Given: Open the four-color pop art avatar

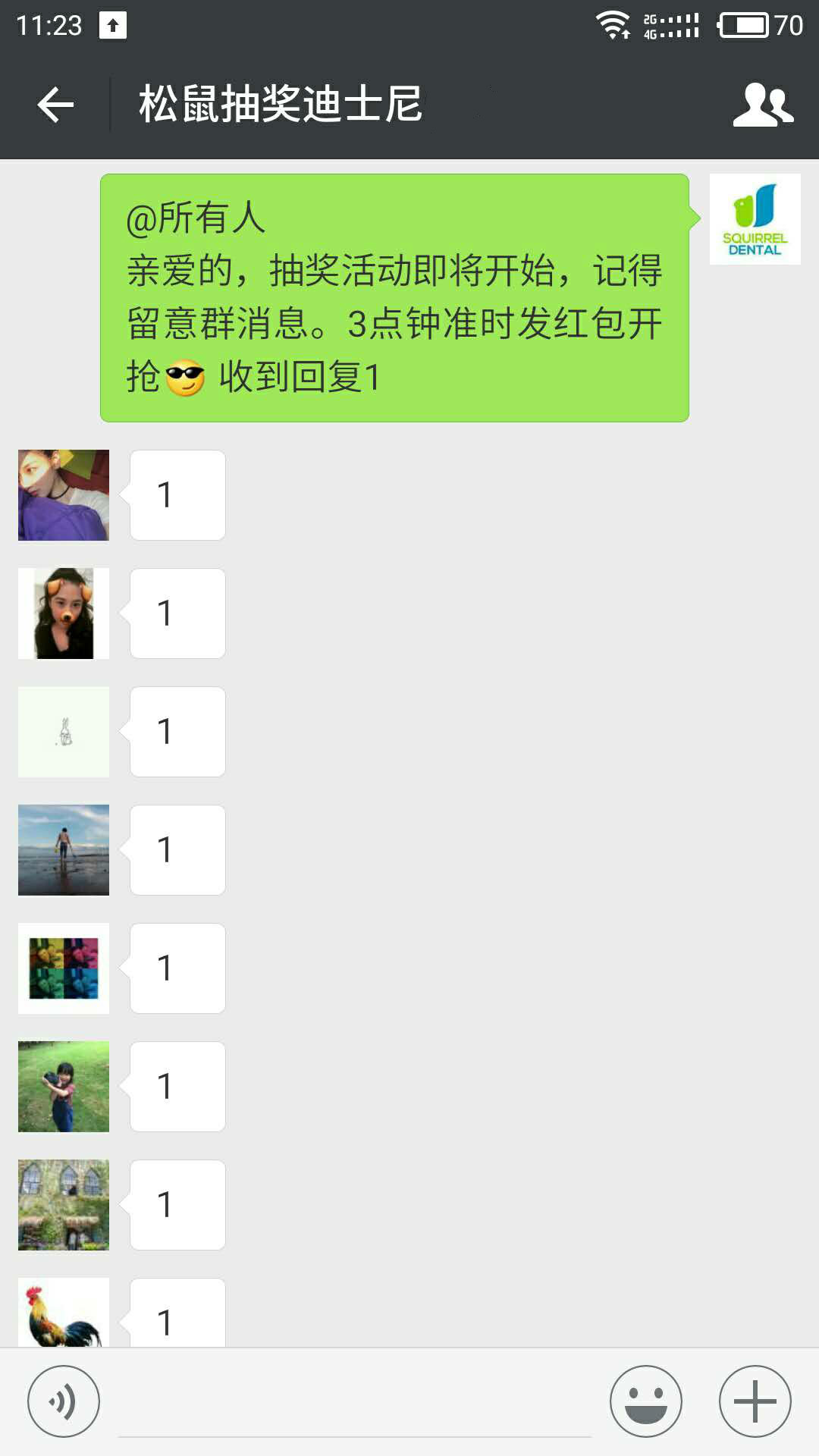Looking at the screenshot, I should tap(64, 968).
